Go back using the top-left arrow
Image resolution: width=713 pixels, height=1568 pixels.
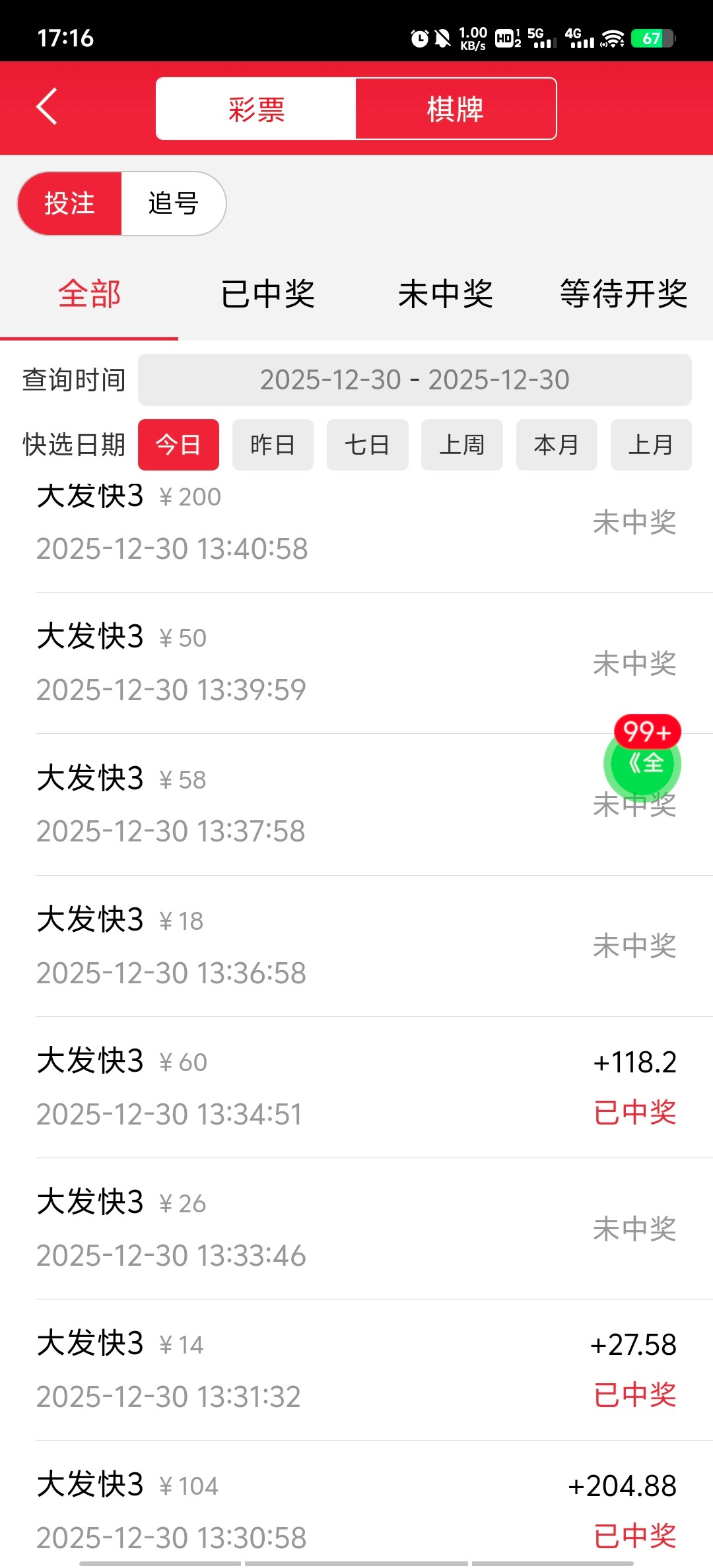[x=47, y=107]
